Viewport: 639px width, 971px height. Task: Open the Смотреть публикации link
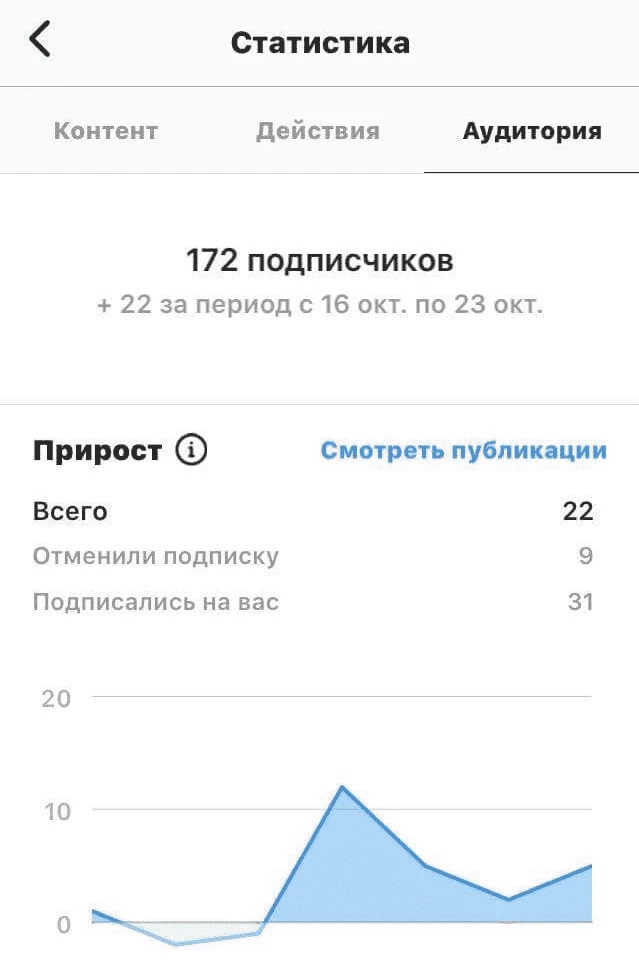tap(463, 451)
